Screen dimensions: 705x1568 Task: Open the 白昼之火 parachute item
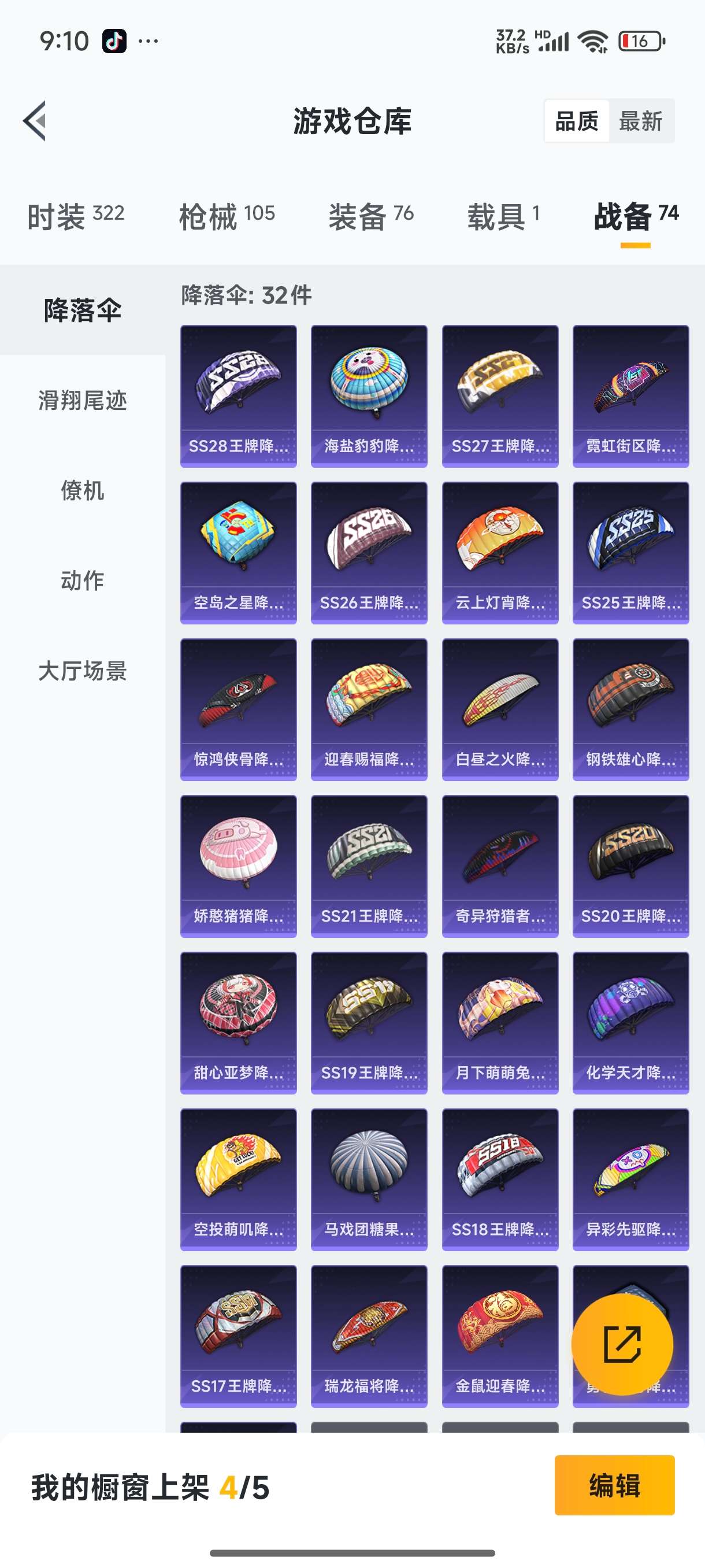tap(500, 709)
